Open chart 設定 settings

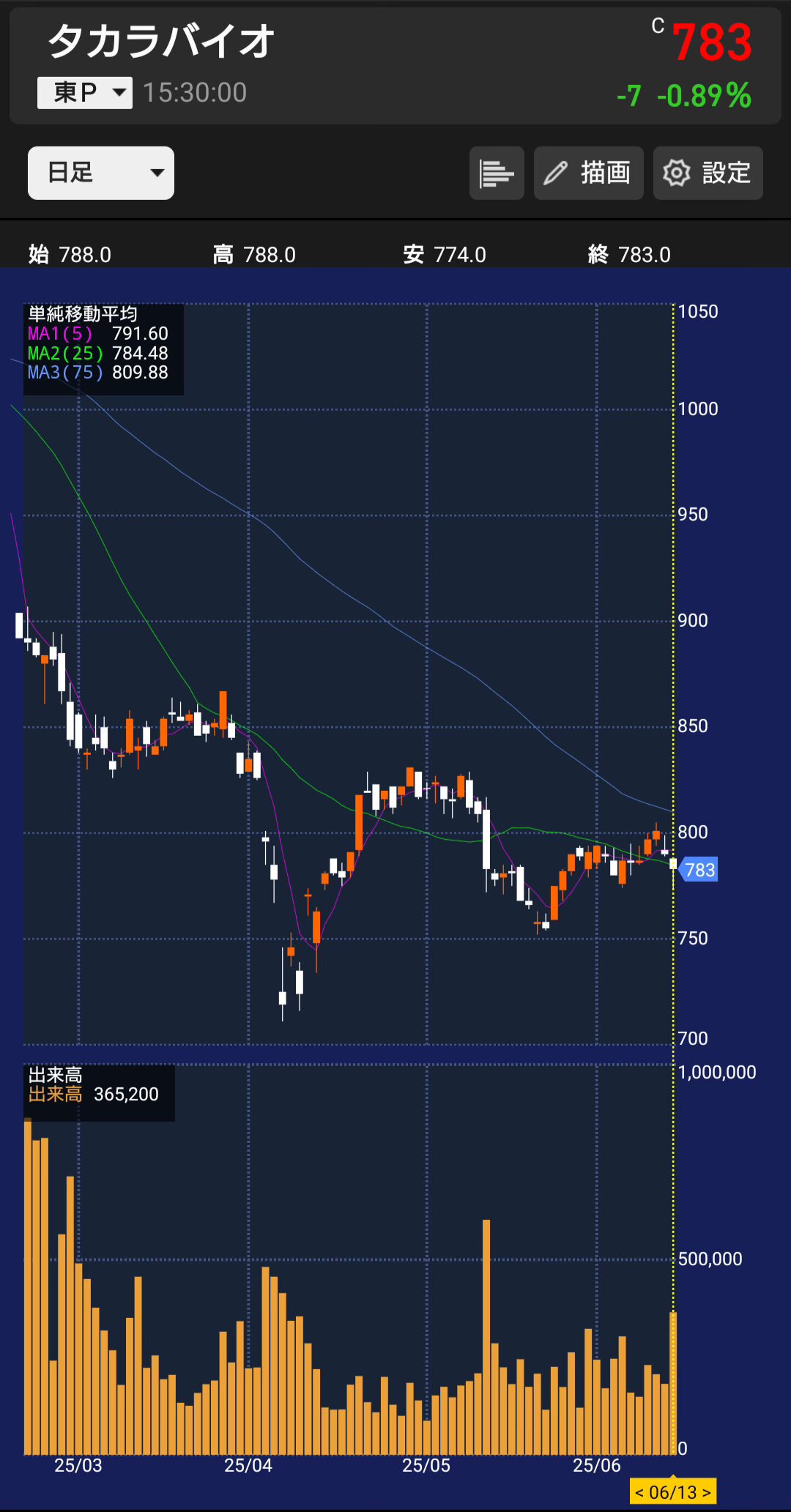pos(708,173)
